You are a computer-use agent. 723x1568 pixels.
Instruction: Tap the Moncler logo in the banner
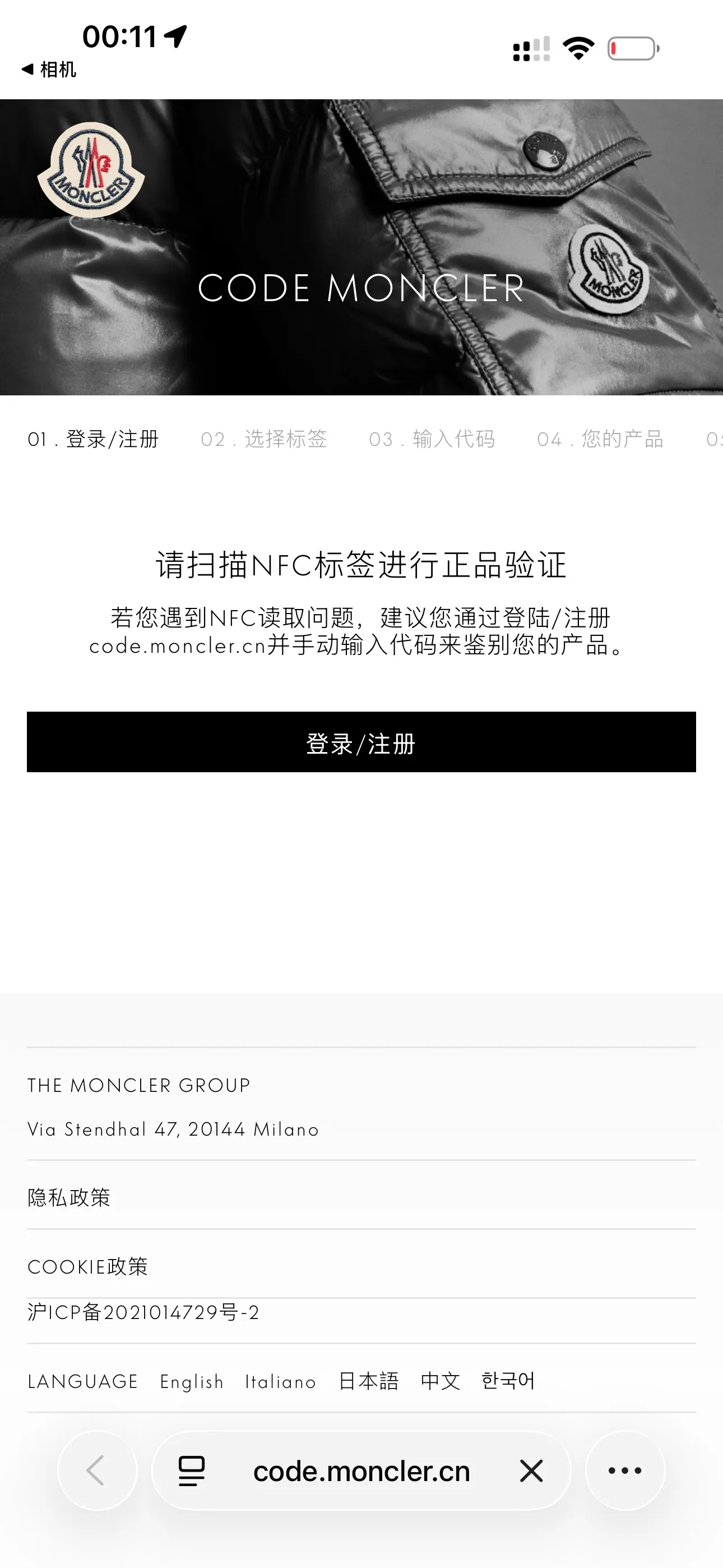coord(91,170)
